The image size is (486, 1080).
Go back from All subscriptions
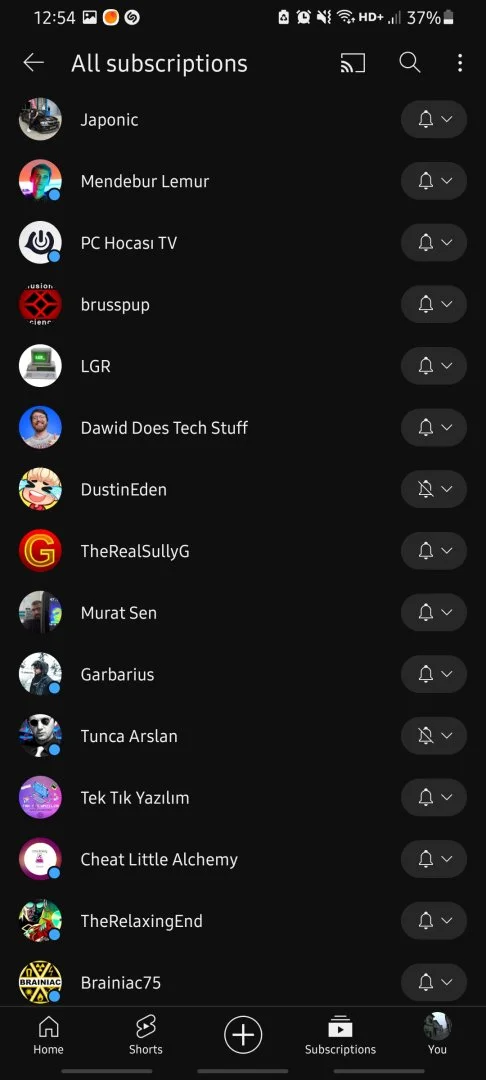tap(33, 63)
